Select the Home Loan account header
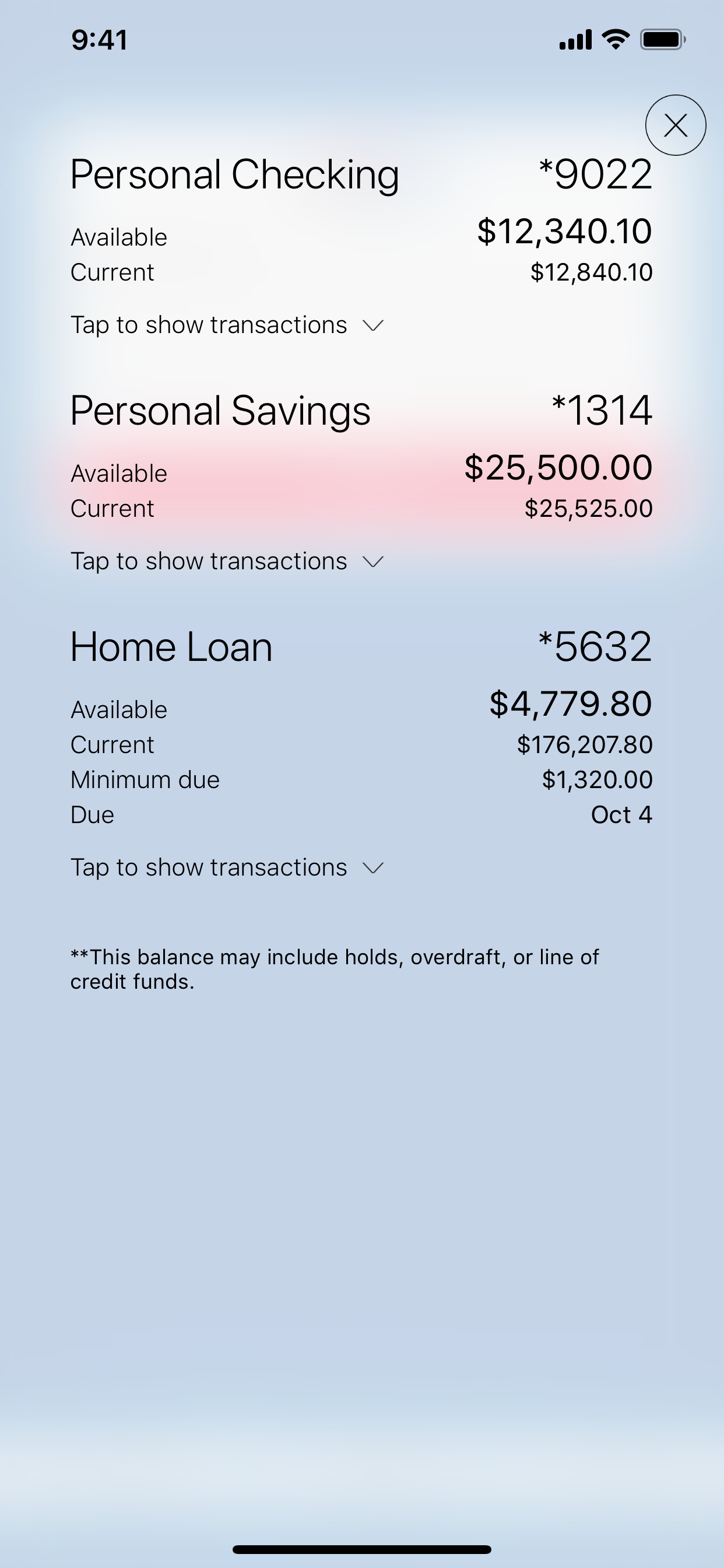 pos(171,646)
